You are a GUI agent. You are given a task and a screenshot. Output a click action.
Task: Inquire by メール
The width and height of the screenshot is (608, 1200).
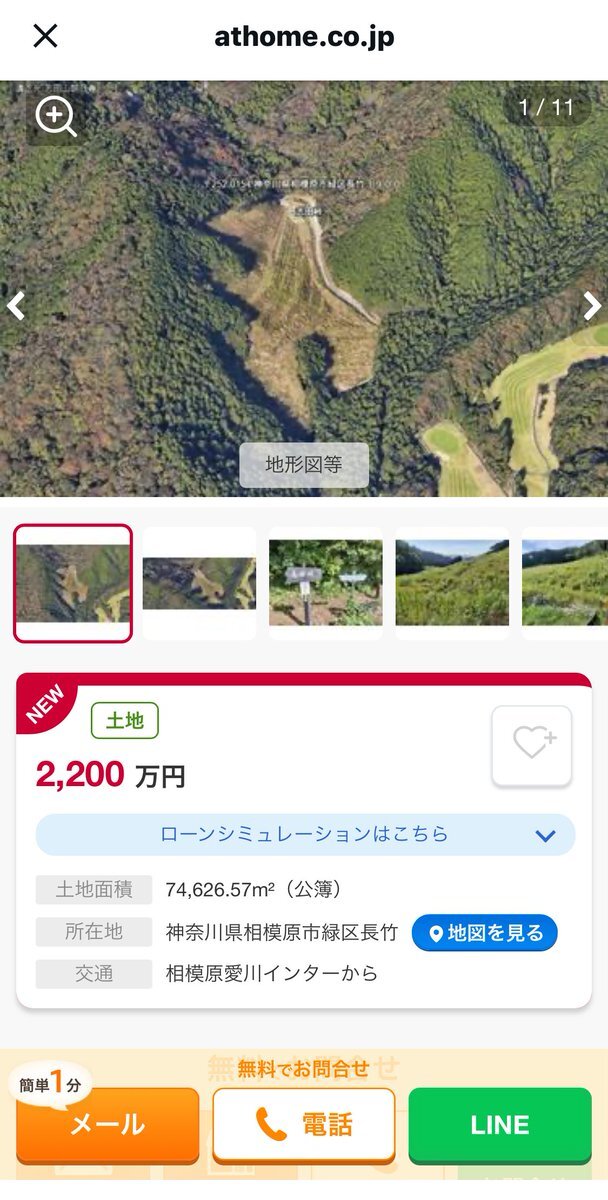[x=107, y=1125]
